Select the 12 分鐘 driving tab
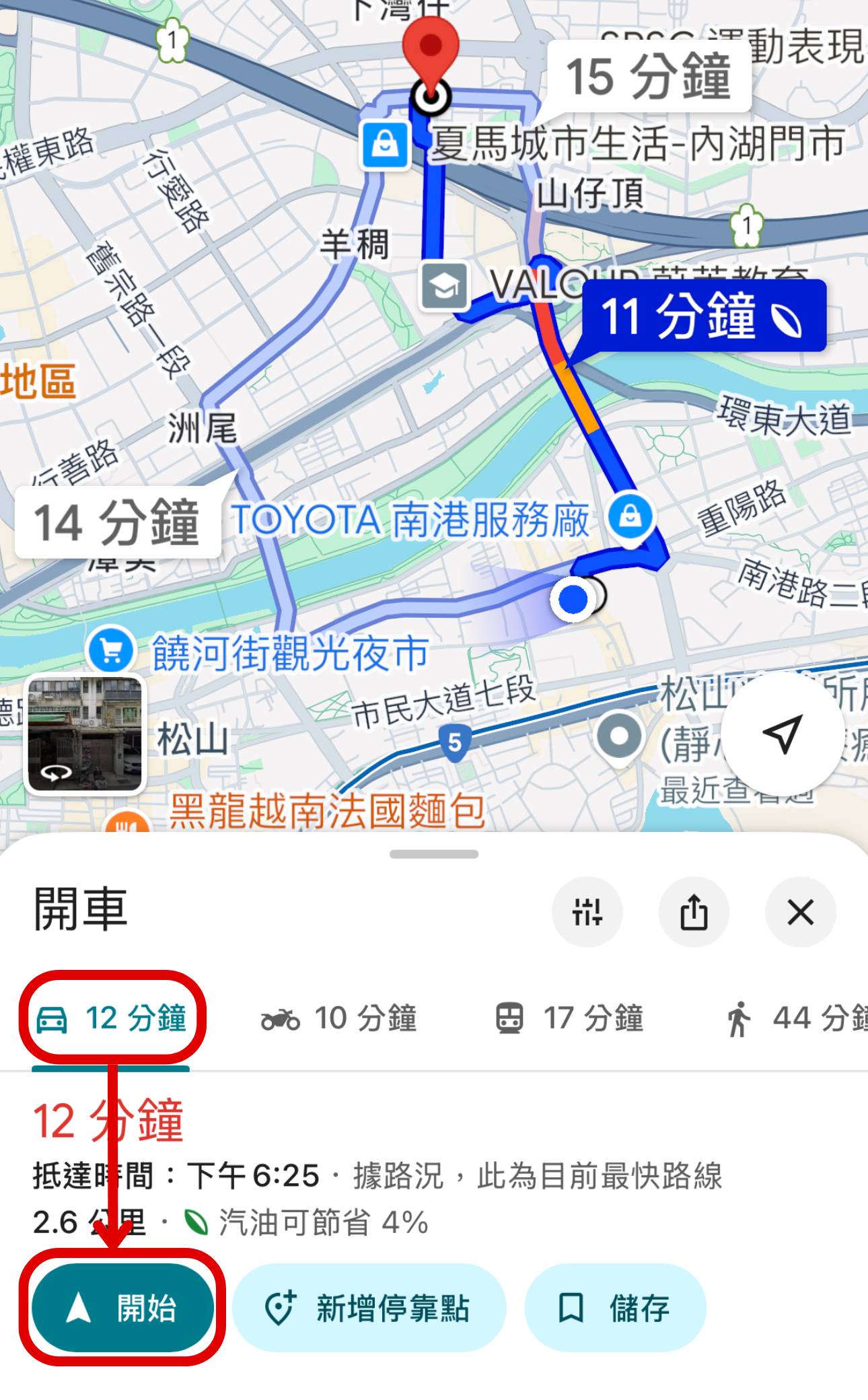The image size is (868, 1400). click(x=111, y=1020)
